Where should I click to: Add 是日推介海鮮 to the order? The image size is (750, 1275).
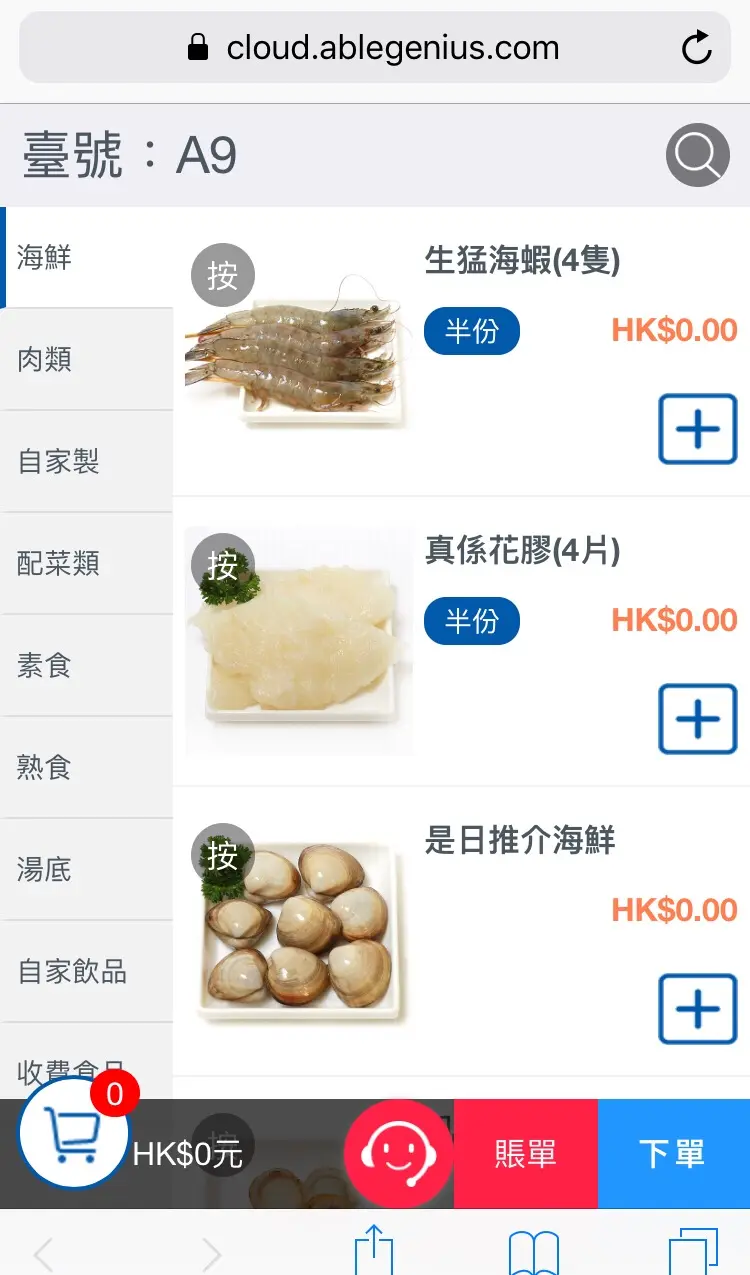(697, 1009)
